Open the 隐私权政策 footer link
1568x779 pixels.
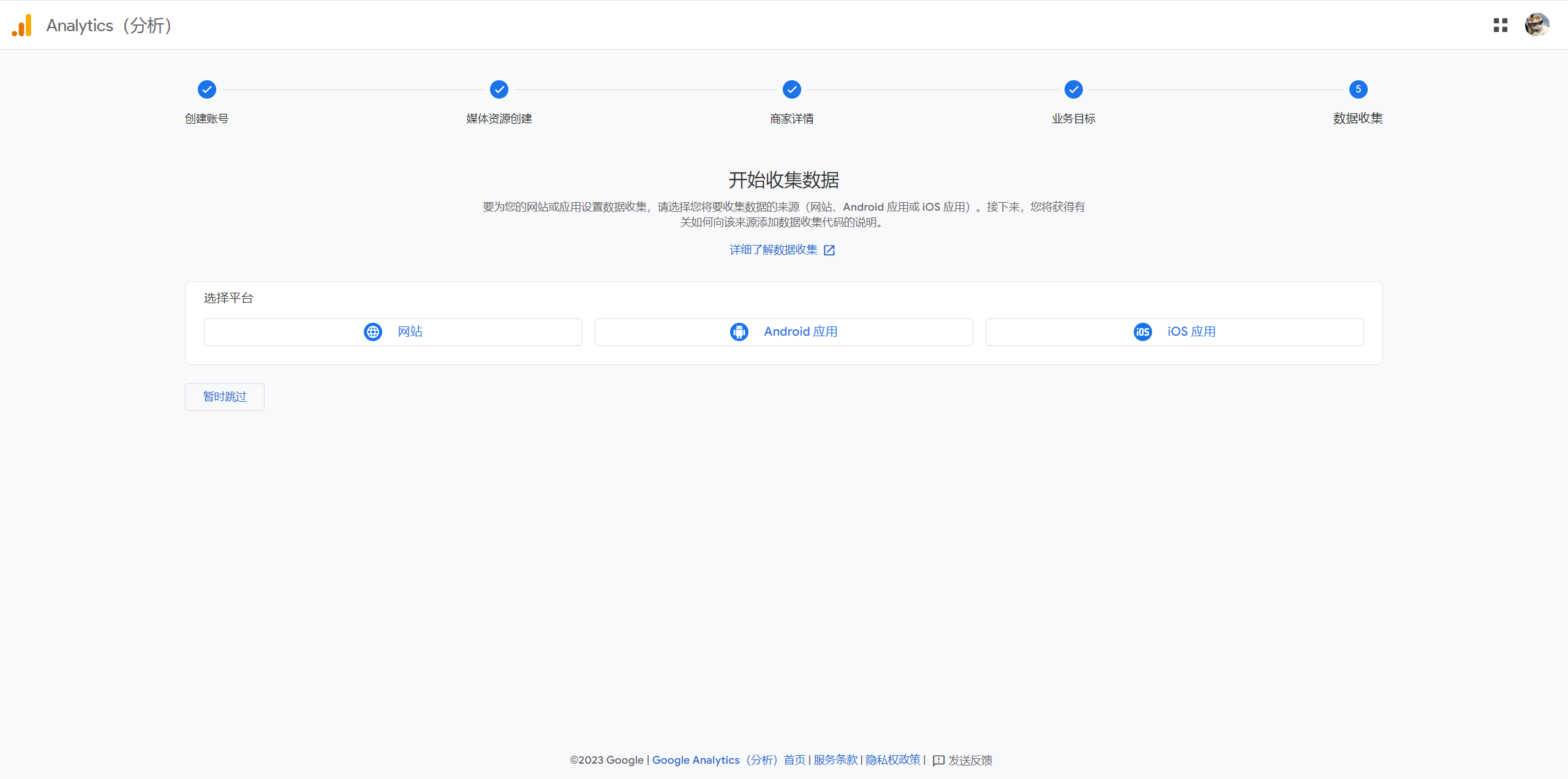(x=892, y=760)
